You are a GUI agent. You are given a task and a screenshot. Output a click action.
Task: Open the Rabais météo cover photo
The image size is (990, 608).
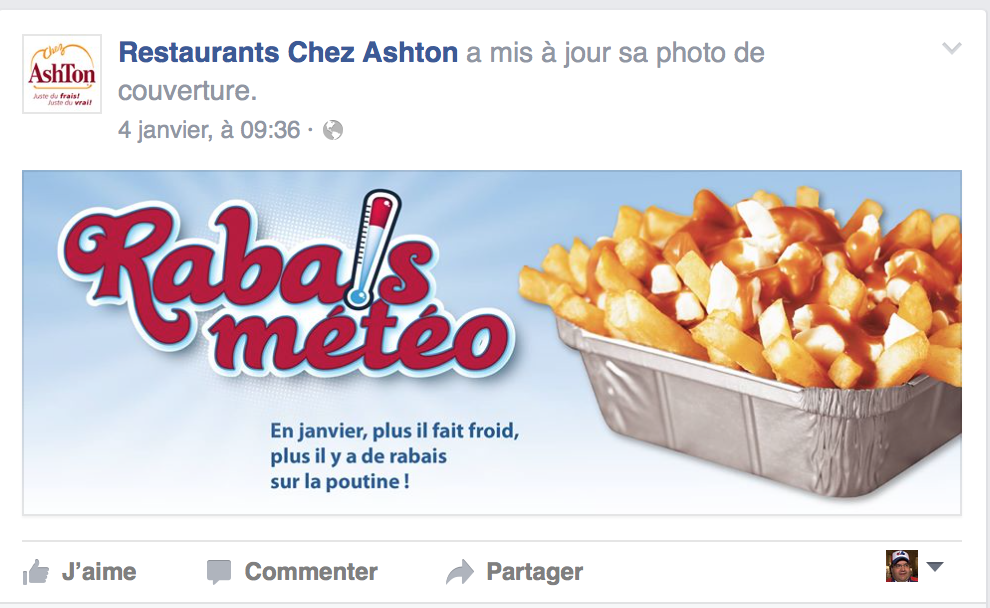tap(491, 342)
